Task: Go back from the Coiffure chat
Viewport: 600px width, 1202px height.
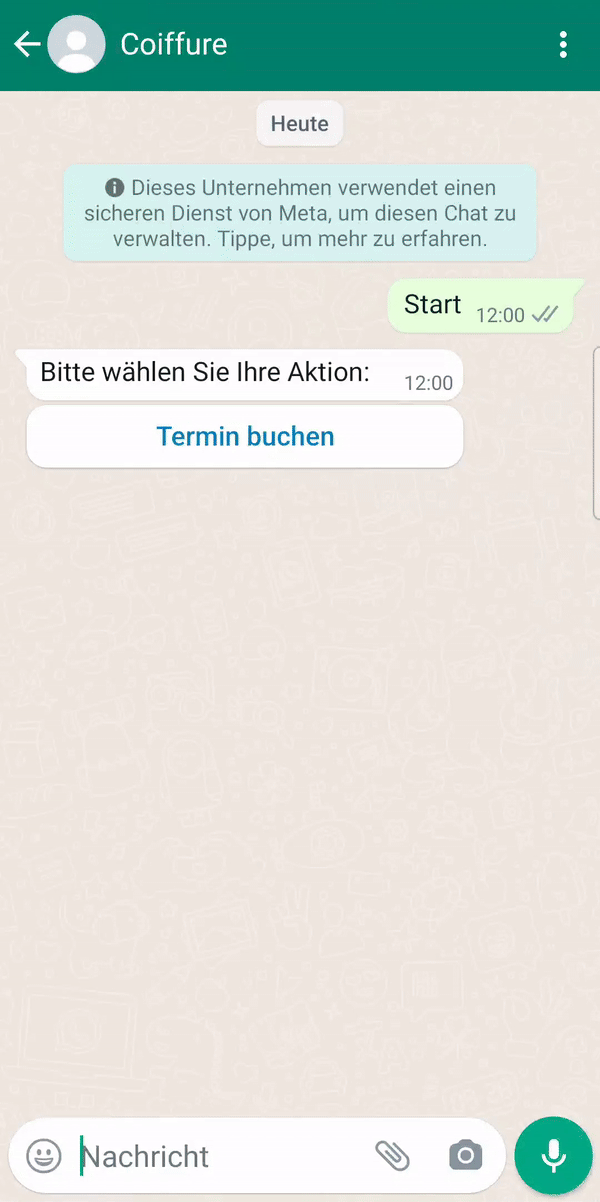Action: coord(26,44)
